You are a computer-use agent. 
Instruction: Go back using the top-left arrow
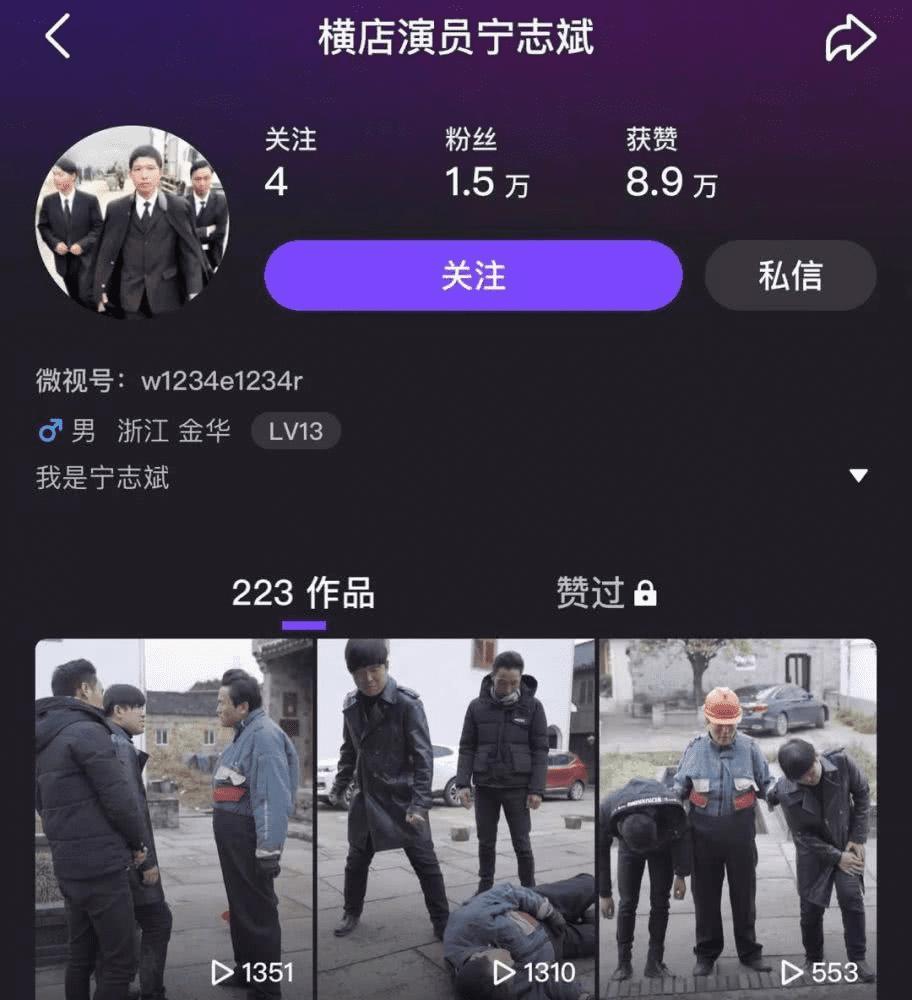tap(58, 38)
